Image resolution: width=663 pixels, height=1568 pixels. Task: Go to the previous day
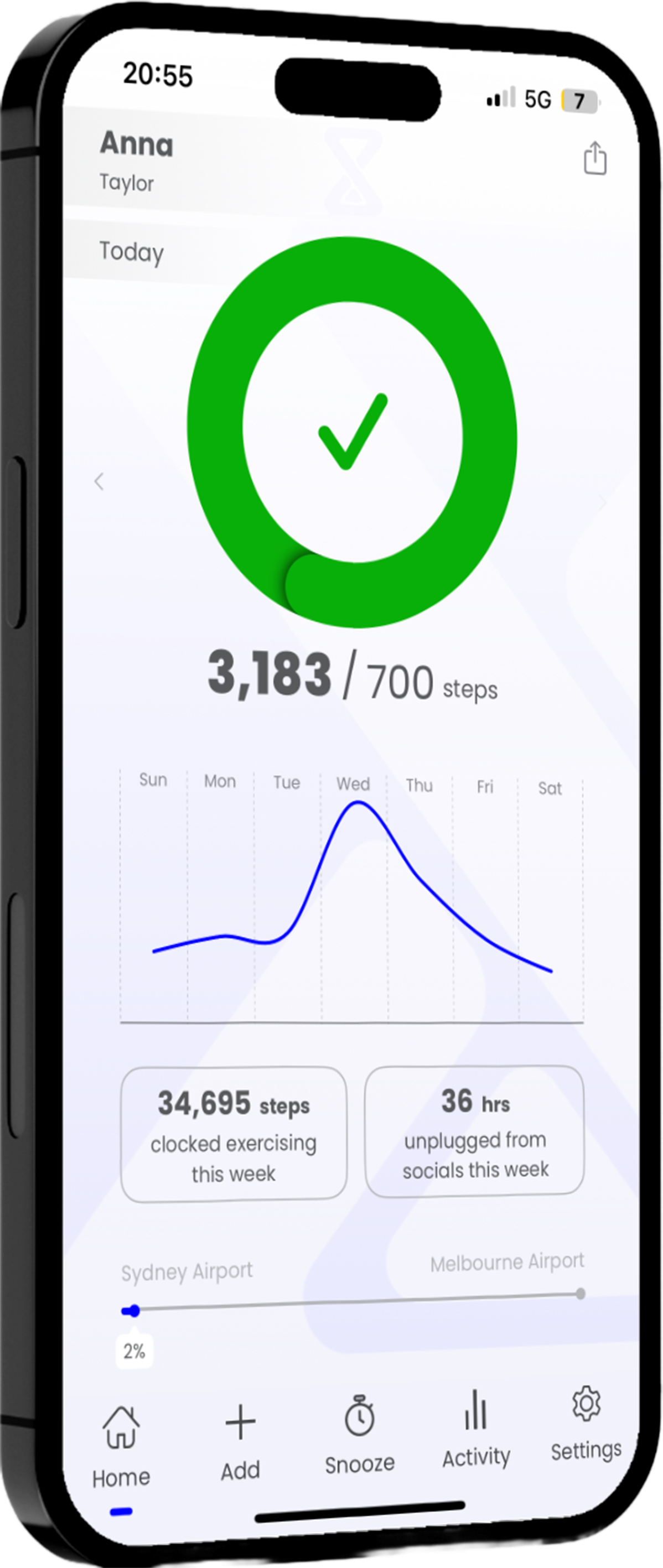point(99,481)
